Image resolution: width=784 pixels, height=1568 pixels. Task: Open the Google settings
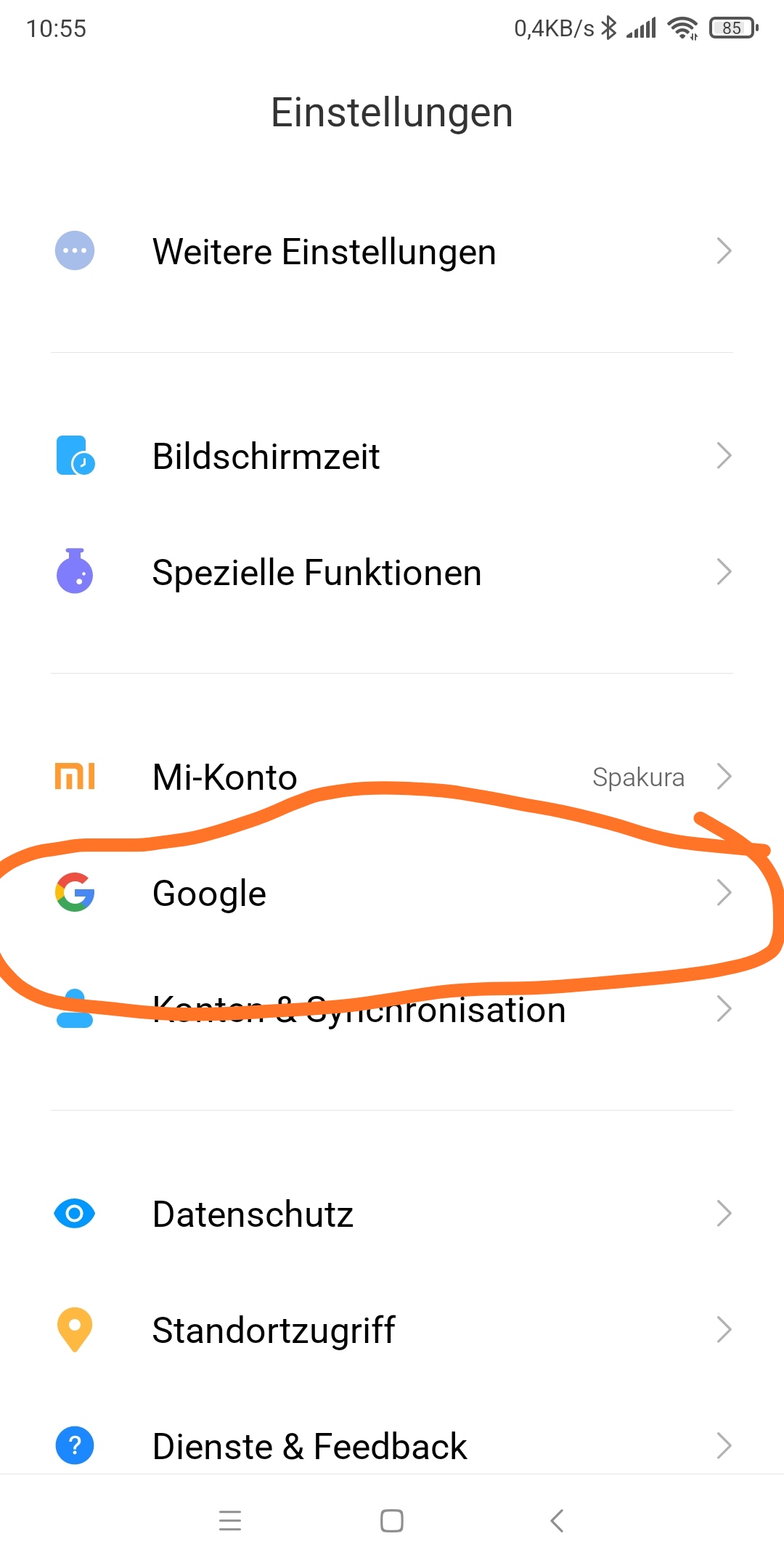(392, 893)
